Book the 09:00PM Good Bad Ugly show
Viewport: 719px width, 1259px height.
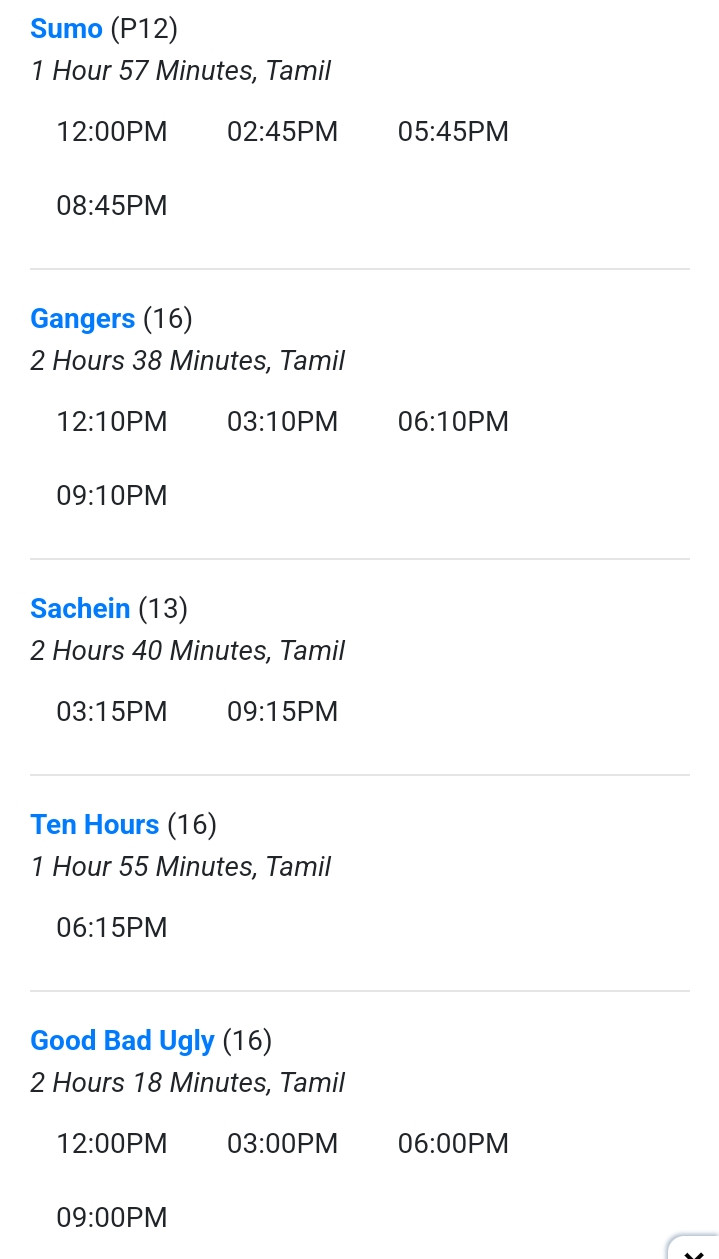pos(112,1218)
